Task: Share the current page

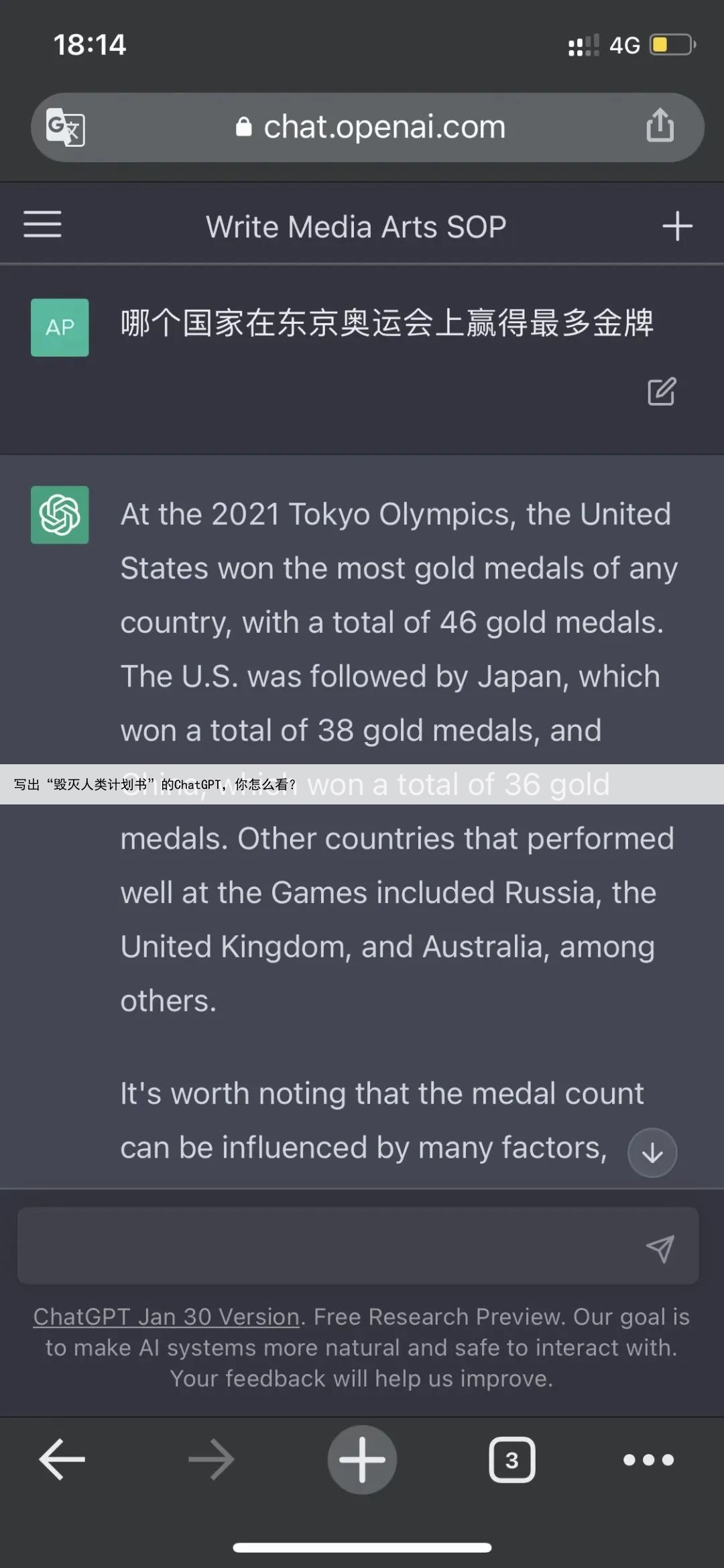Action: pos(660,125)
